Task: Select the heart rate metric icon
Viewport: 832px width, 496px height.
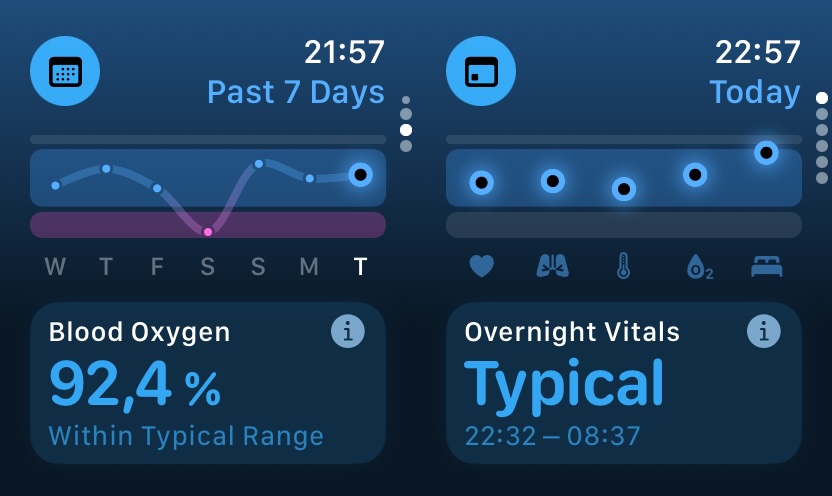Action: [481, 266]
